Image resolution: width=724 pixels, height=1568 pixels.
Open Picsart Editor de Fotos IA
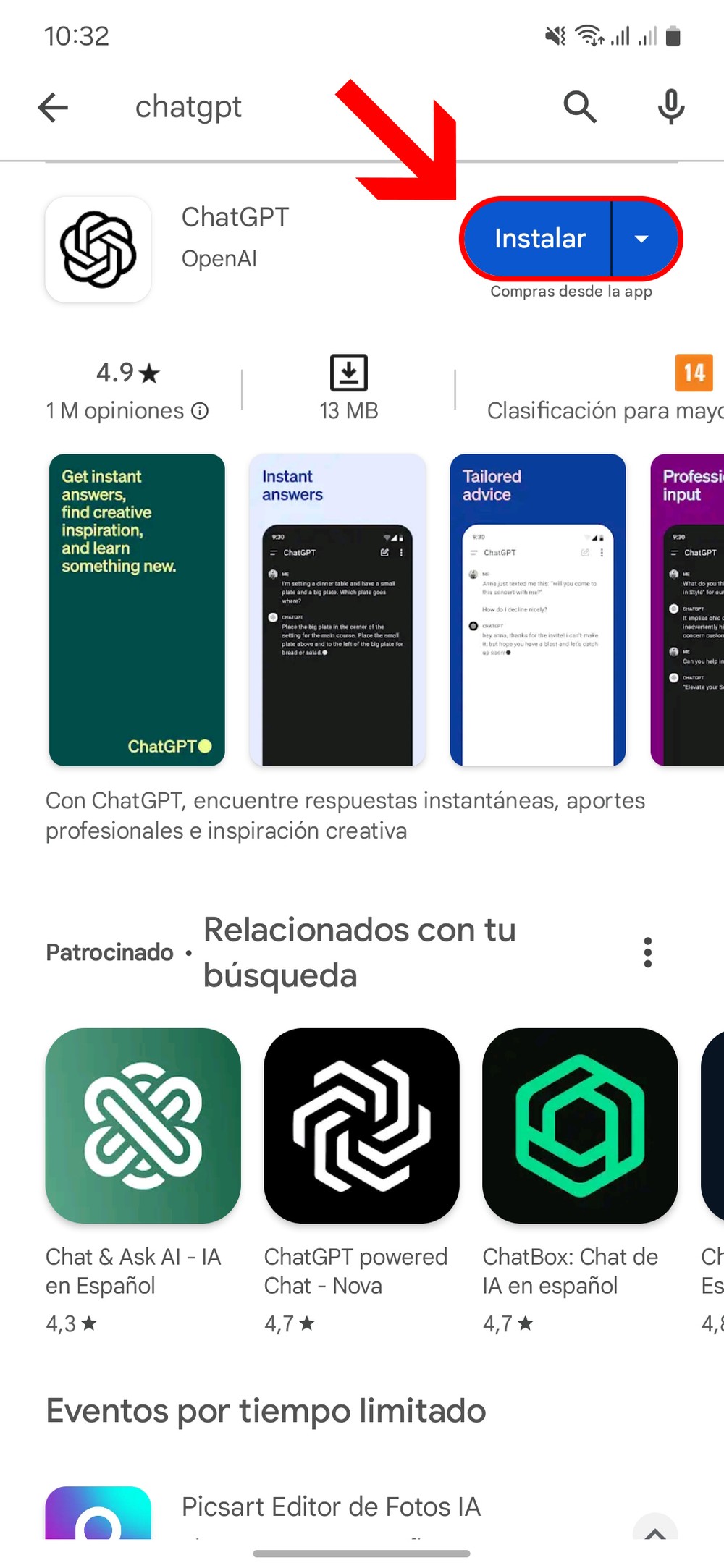330,1506
